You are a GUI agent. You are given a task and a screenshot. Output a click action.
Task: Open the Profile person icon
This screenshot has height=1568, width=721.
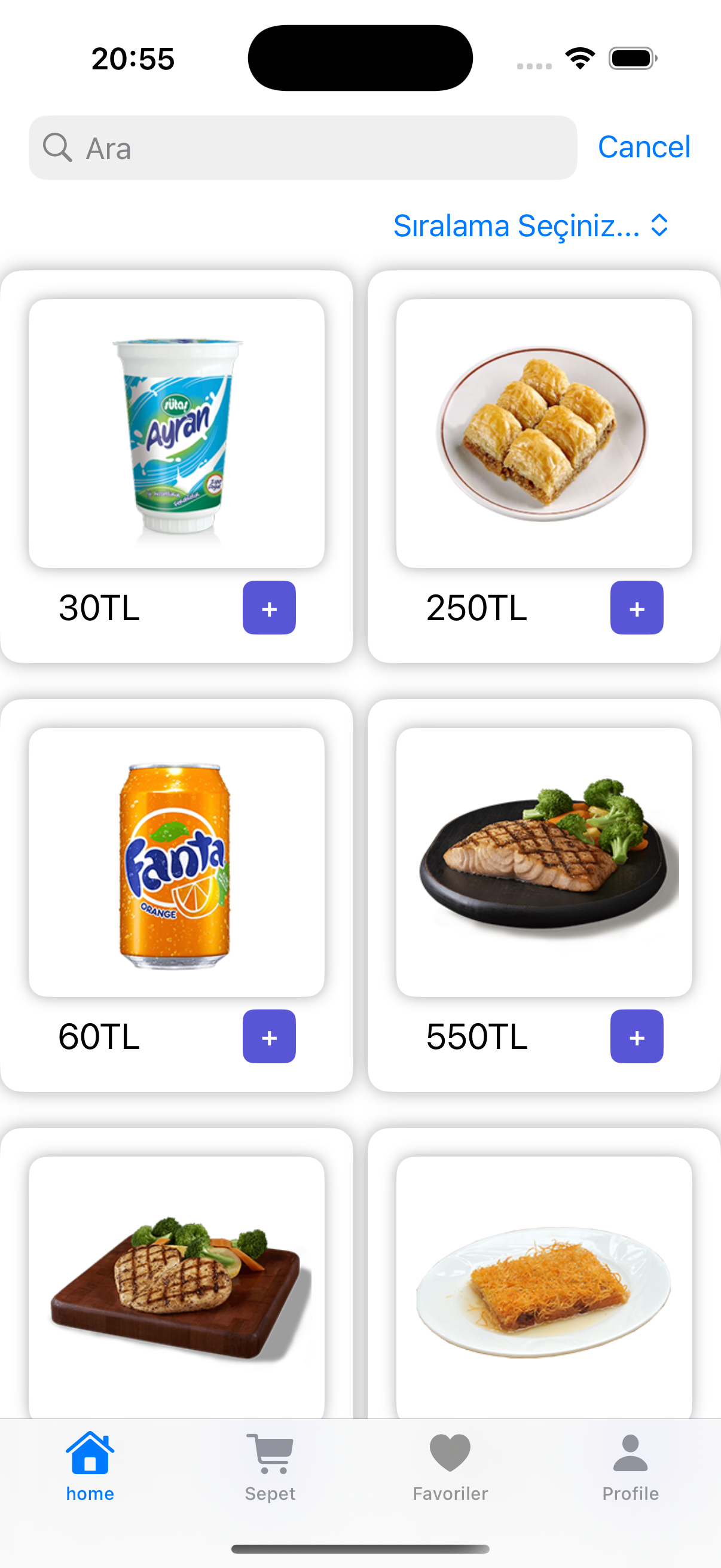tap(630, 1454)
